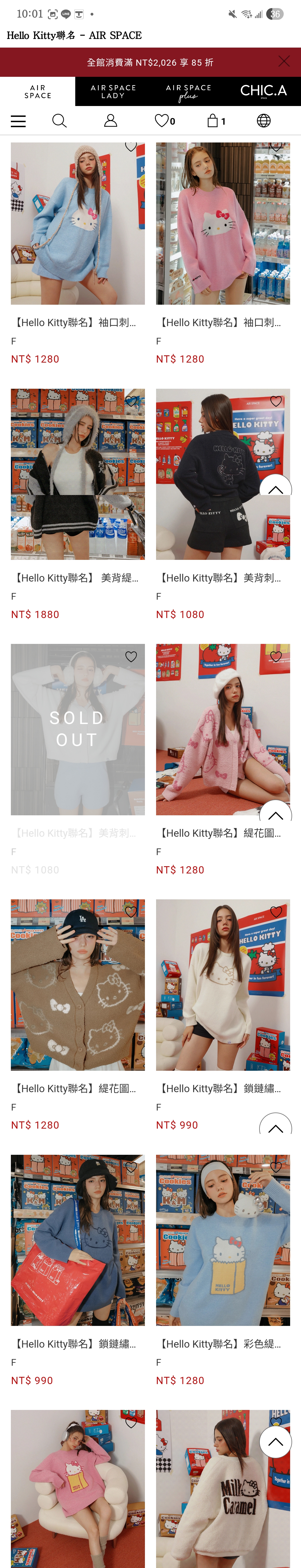The width and height of the screenshot is (301, 1568).
Task: Switch to the AIR SPACE plus tab
Action: pos(188,91)
